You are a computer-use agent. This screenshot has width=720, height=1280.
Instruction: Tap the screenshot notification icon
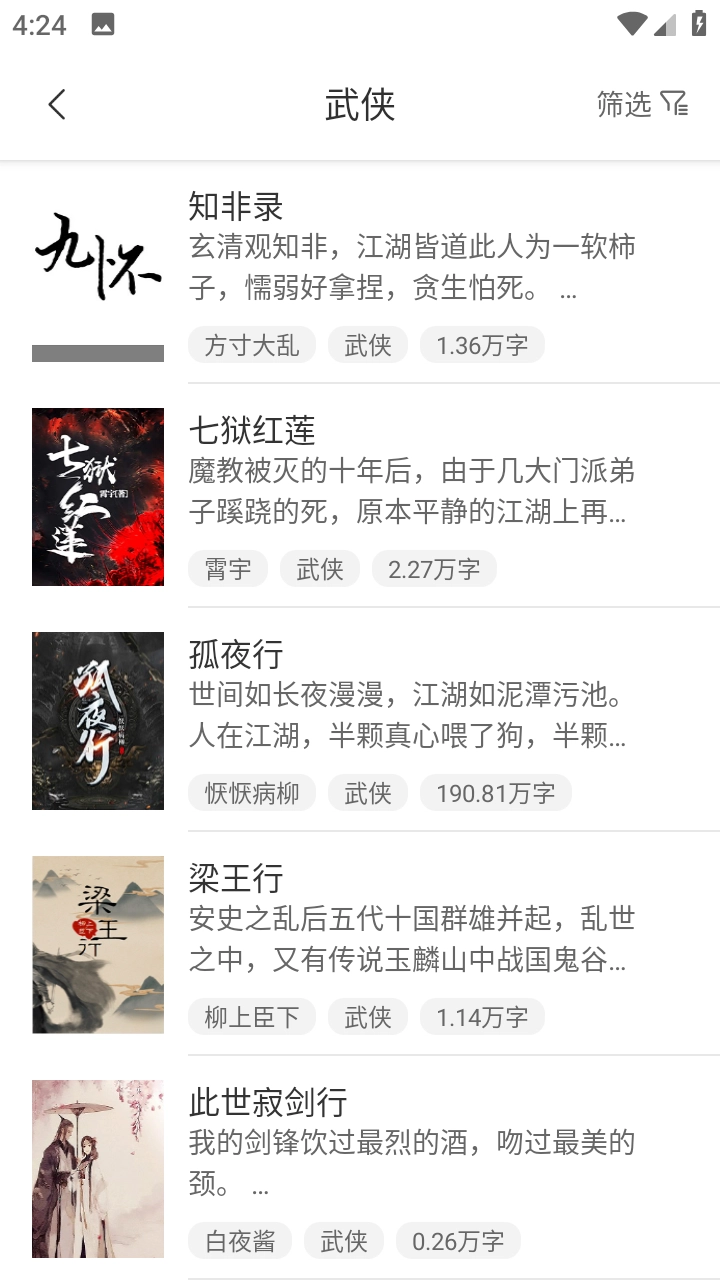point(102,23)
